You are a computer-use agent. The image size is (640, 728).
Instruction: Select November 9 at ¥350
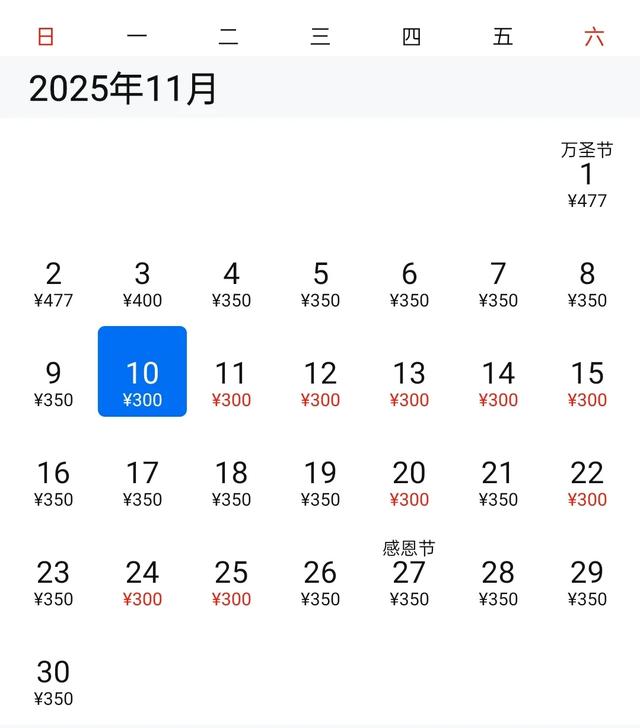click(53, 383)
